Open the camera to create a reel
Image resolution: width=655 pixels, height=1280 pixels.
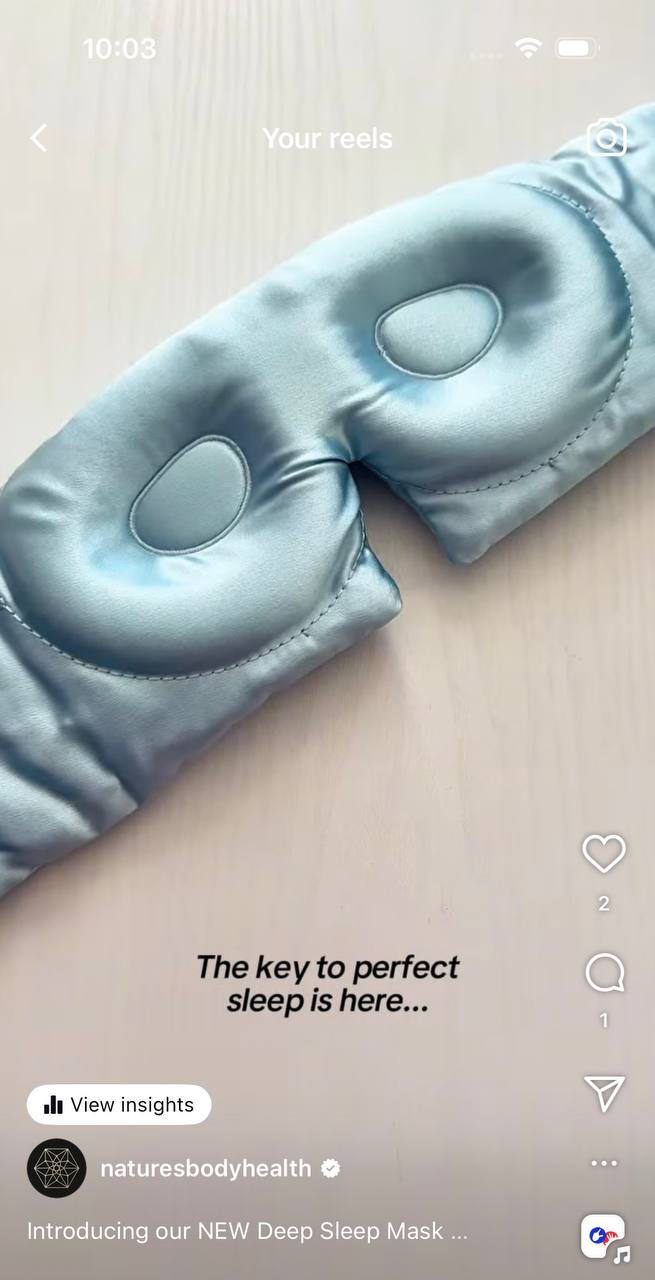click(x=606, y=137)
